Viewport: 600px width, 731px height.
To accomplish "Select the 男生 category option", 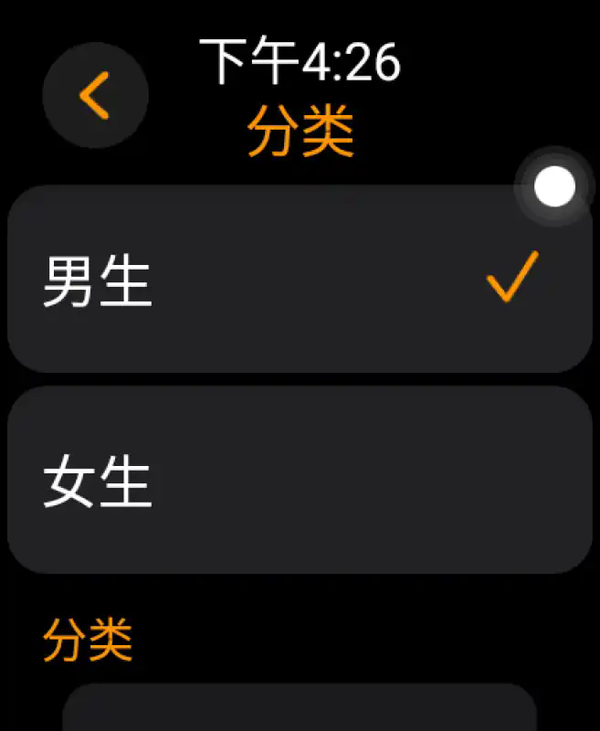I will point(298,279).
